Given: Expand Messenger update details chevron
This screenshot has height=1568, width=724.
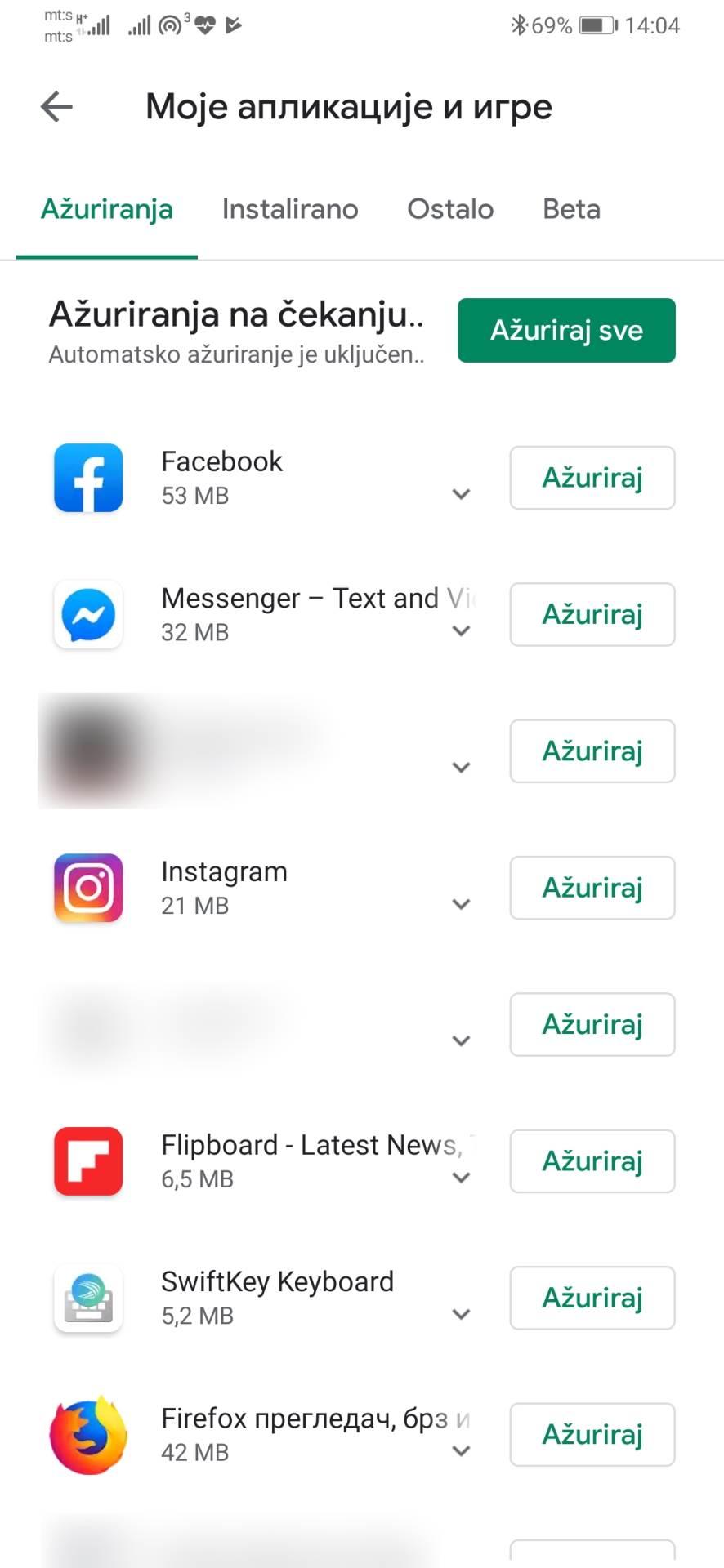Looking at the screenshot, I should [x=461, y=630].
